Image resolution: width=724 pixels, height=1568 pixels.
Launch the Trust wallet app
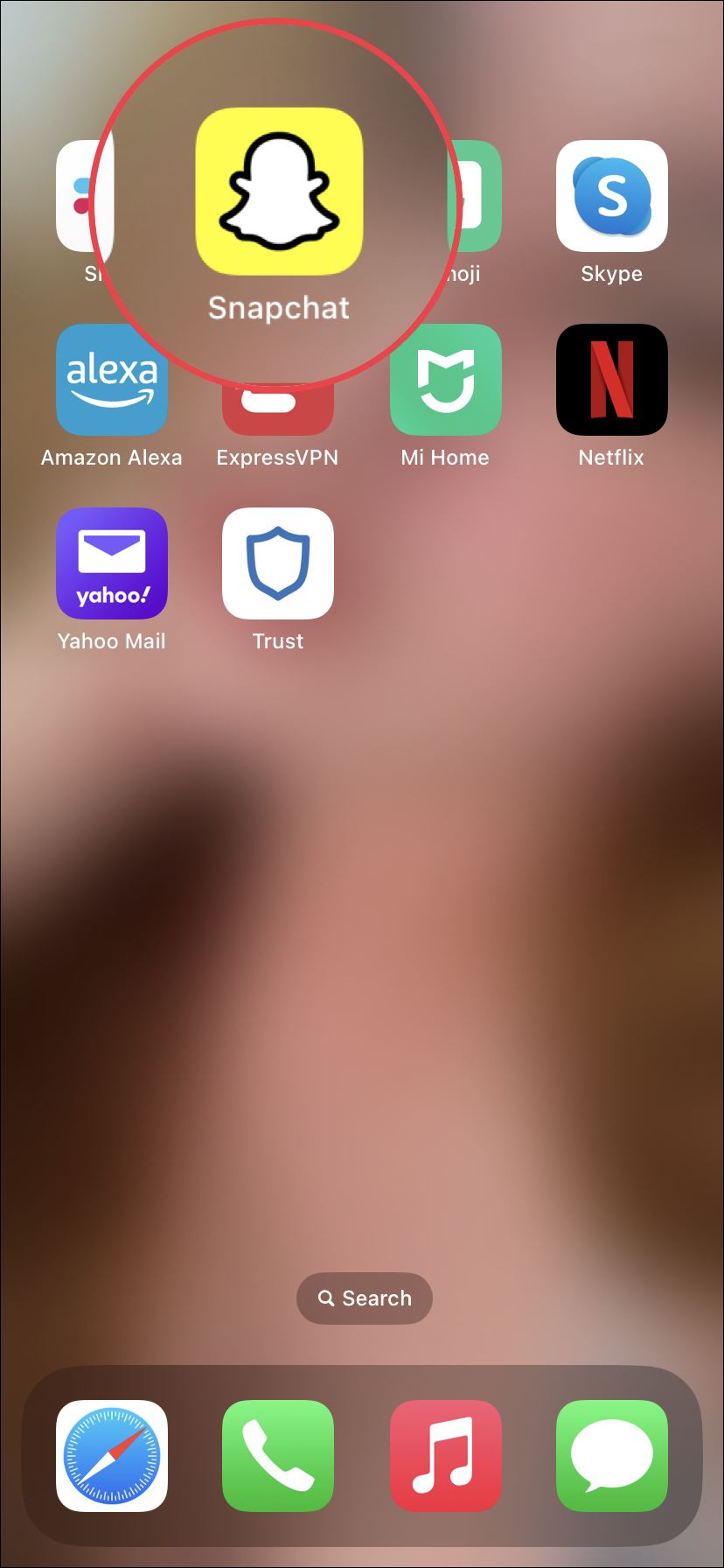click(x=278, y=563)
